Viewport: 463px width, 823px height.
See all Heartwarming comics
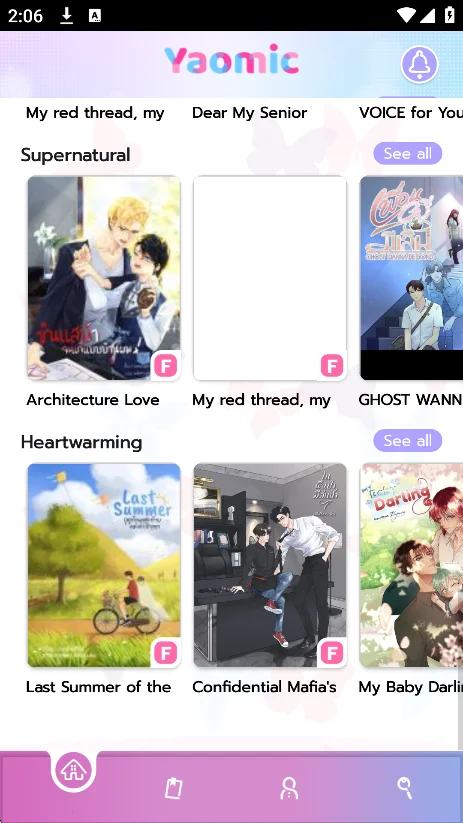click(407, 441)
